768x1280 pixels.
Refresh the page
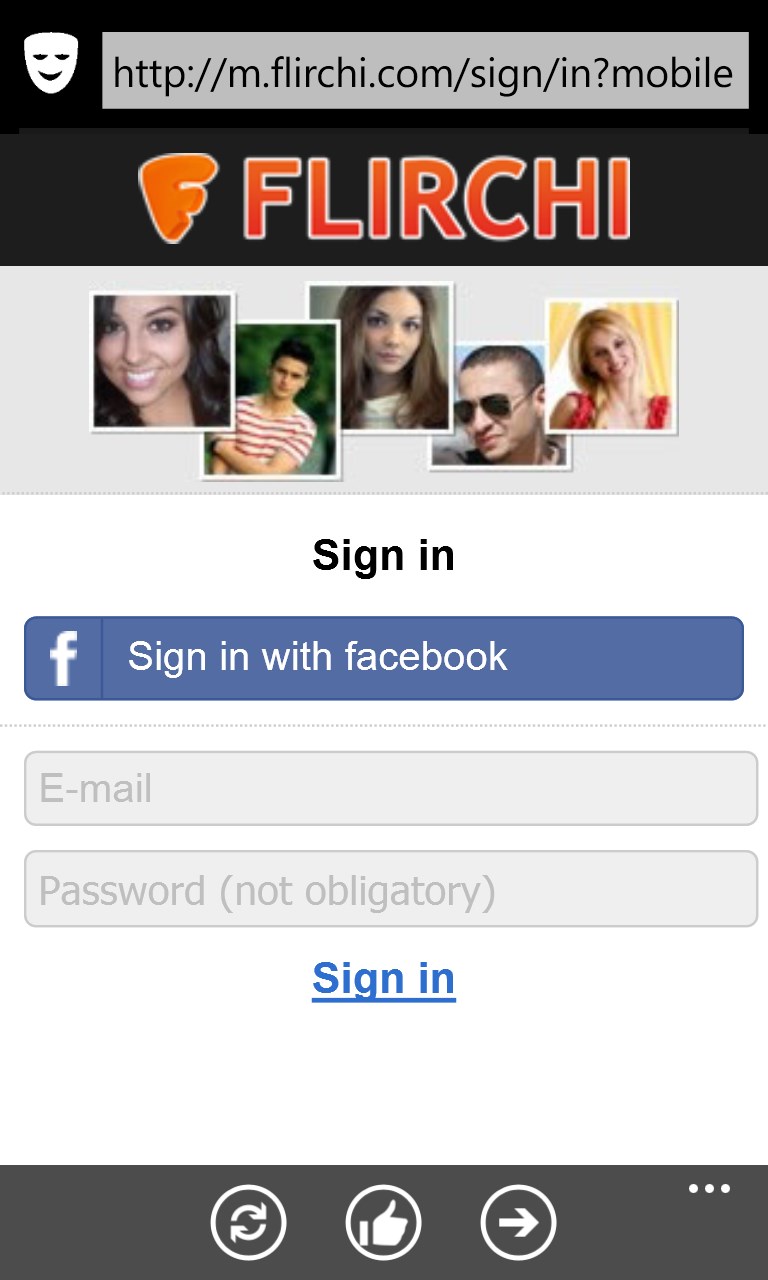pyautogui.click(x=248, y=1222)
